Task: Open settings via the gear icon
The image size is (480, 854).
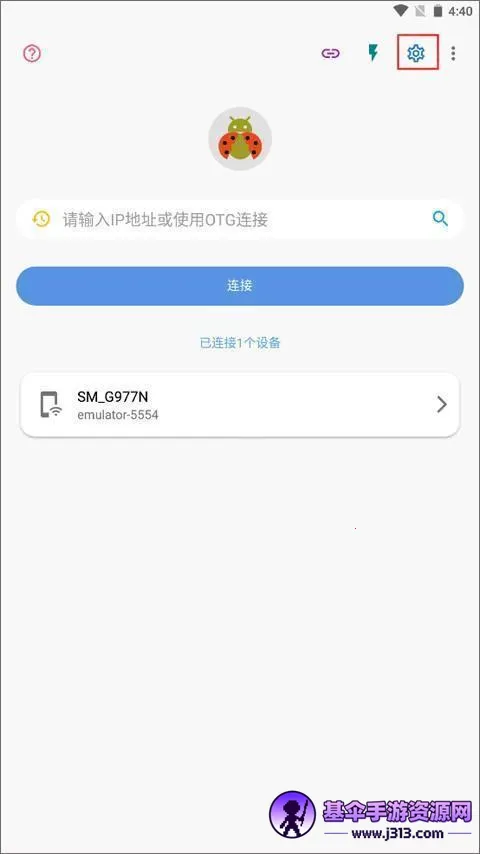Action: 416,53
